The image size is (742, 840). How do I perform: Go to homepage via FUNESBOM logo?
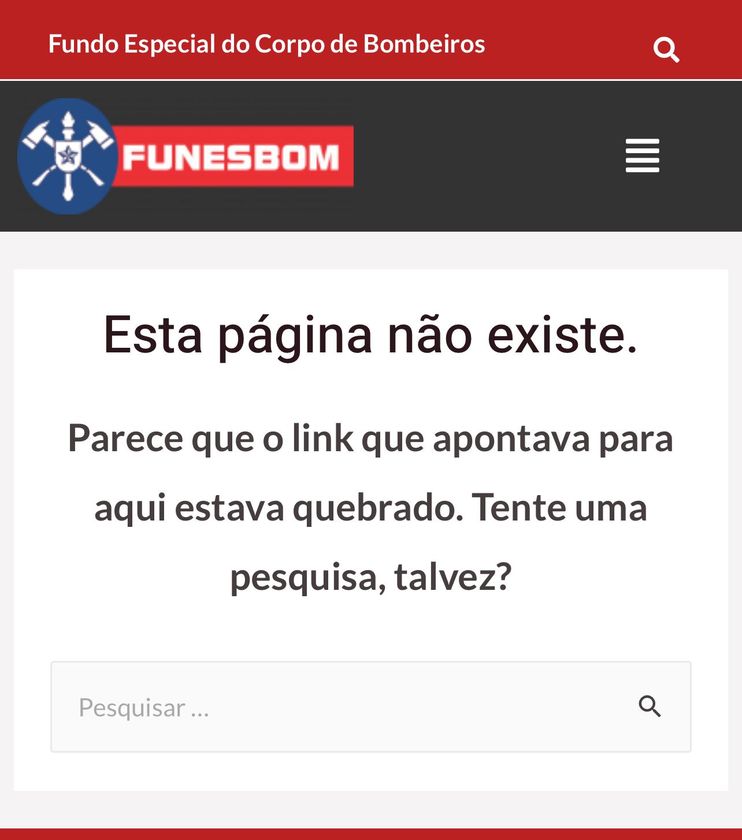coord(186,156)
